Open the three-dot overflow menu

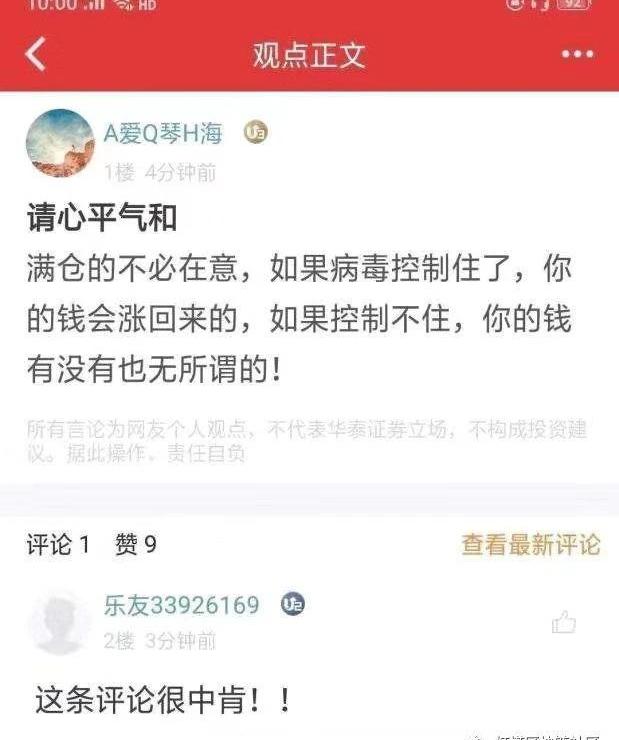[577, 54]
